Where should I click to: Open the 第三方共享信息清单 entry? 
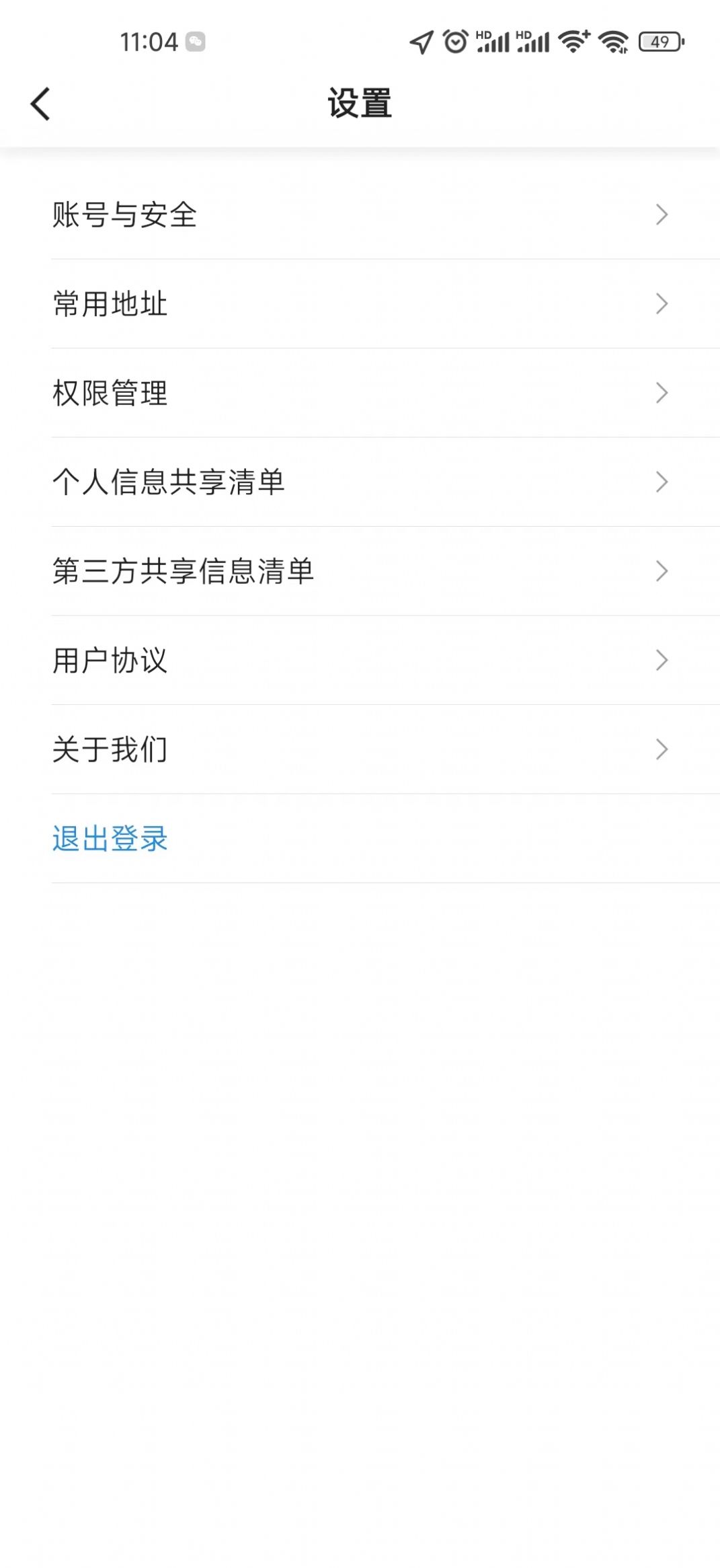point(662,572)
